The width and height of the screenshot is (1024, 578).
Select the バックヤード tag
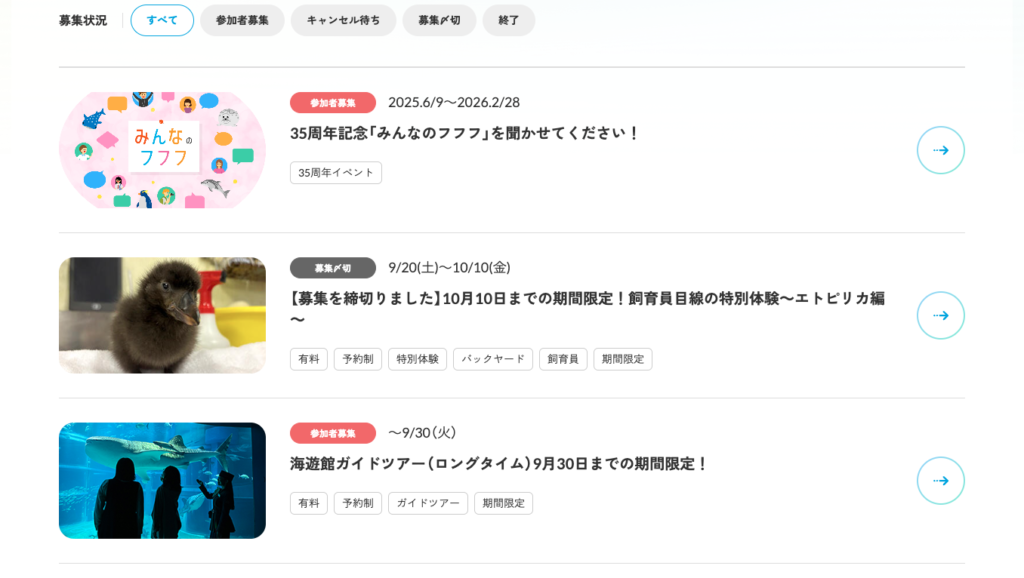coord(493,359)
